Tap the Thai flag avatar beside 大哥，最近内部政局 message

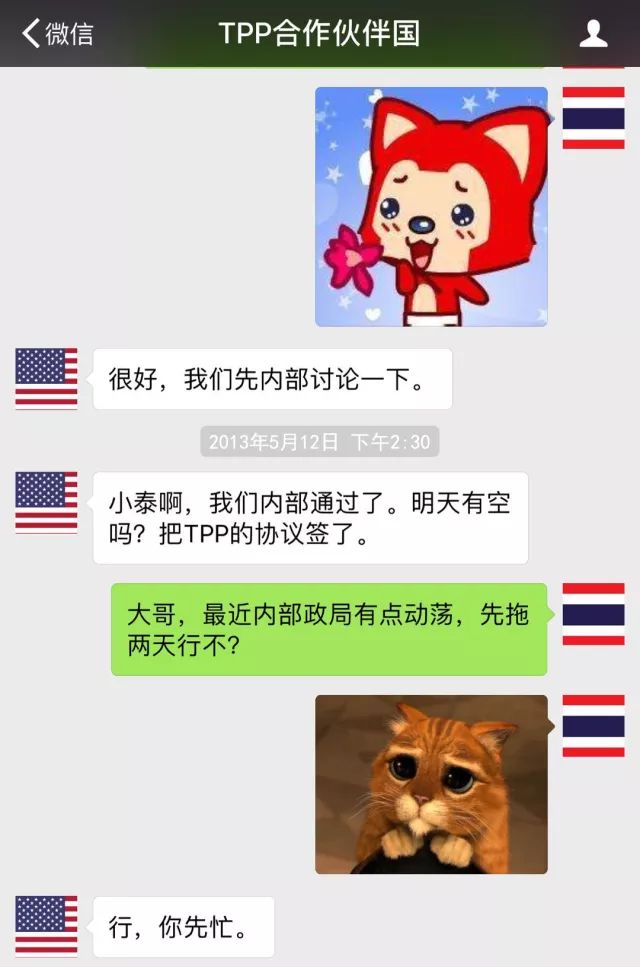593,614
